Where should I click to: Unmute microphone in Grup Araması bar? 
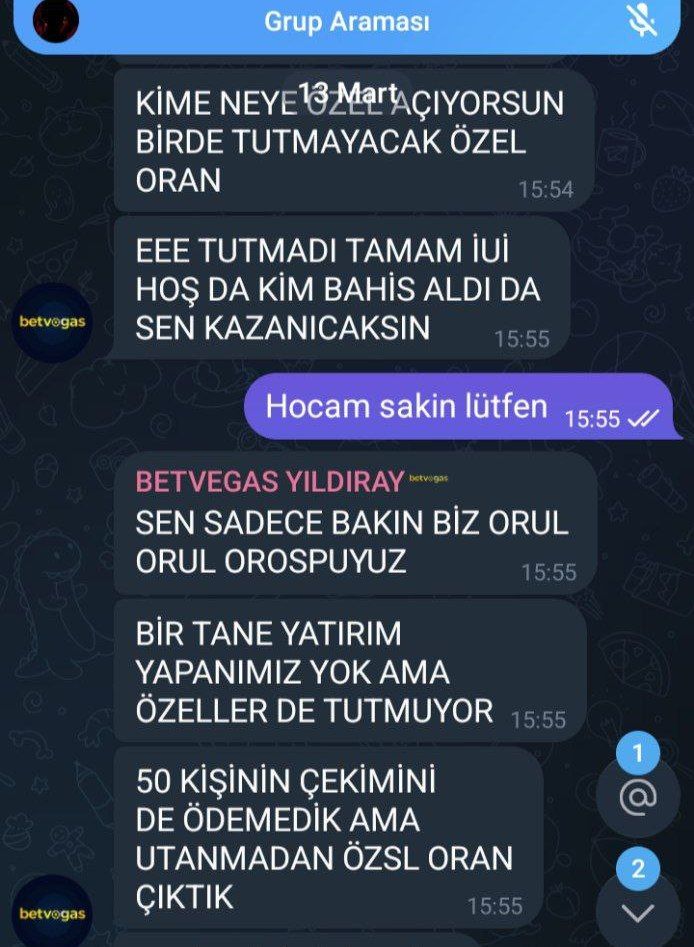click(x=641, y=21)
